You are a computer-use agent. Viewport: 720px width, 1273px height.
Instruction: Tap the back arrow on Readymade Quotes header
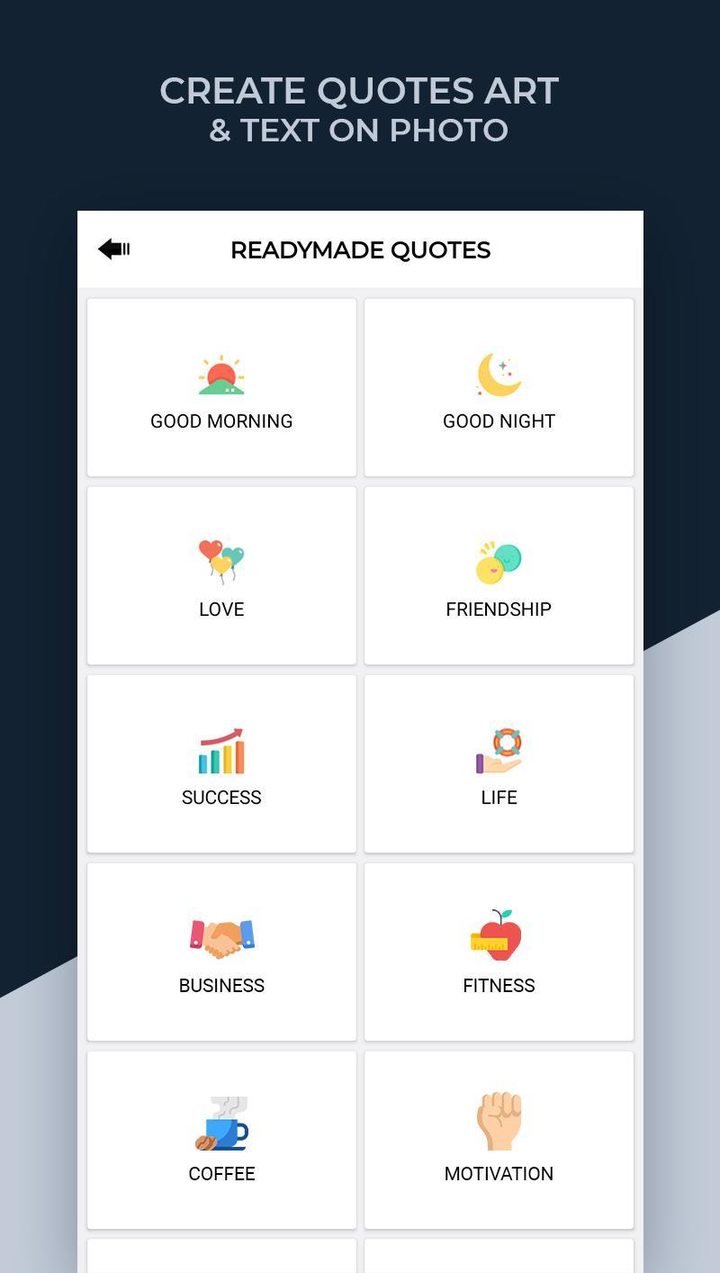pyautogui.click(x=114, y=249)
